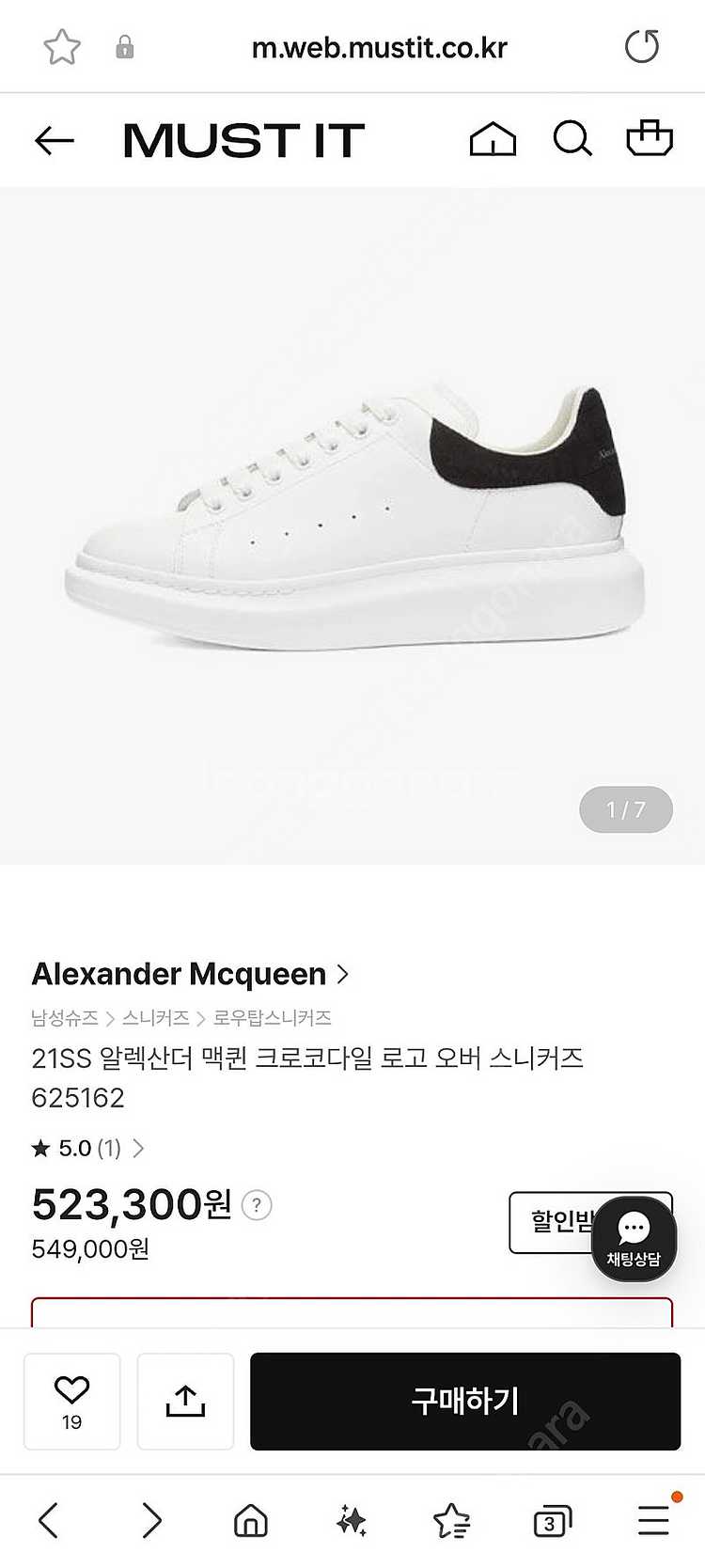This screenshot has height=1568, width=705.
Task: Share this product
Action: click(x=185, y=1401)
